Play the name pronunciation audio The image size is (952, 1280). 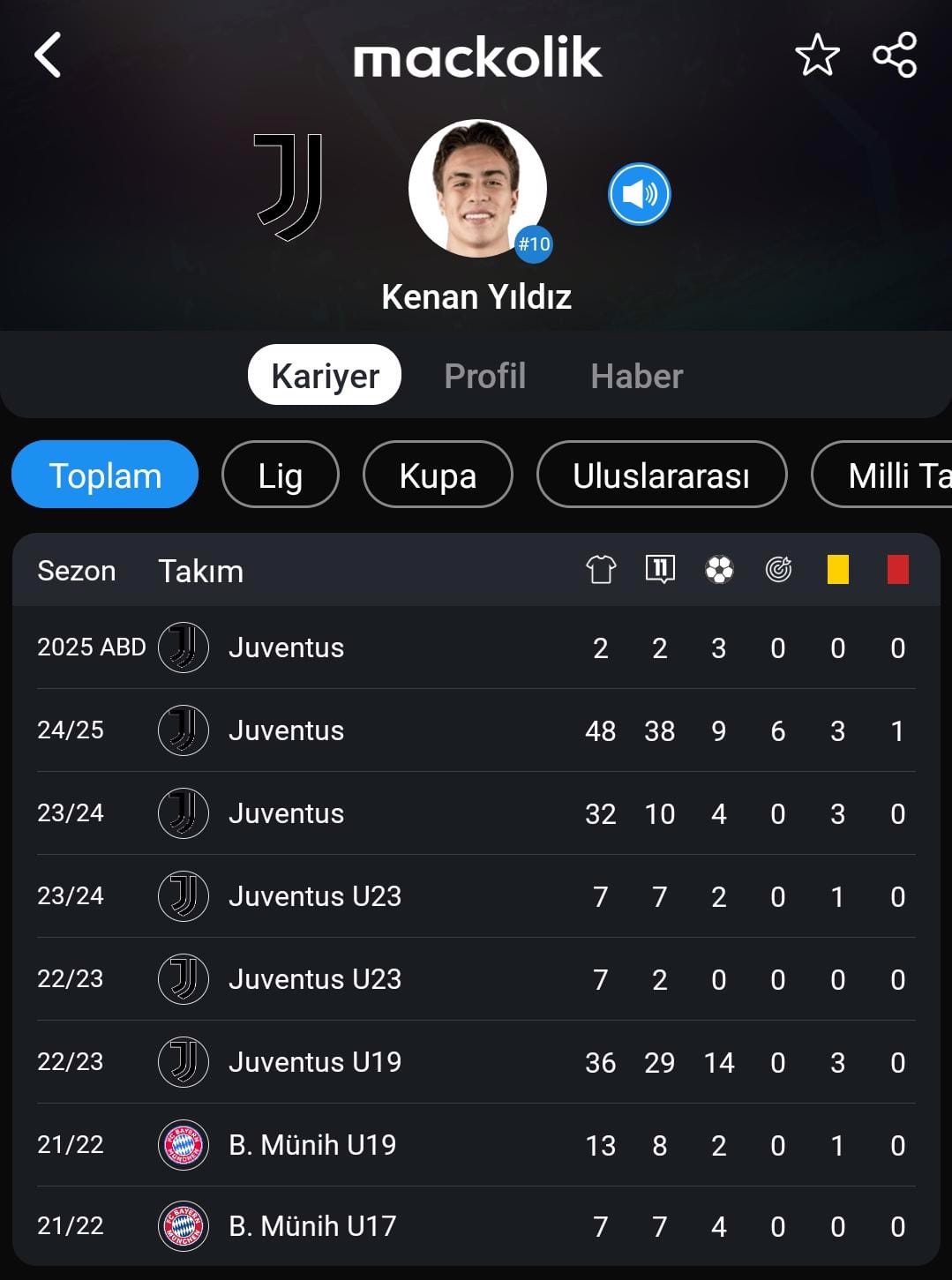point(639,194)
